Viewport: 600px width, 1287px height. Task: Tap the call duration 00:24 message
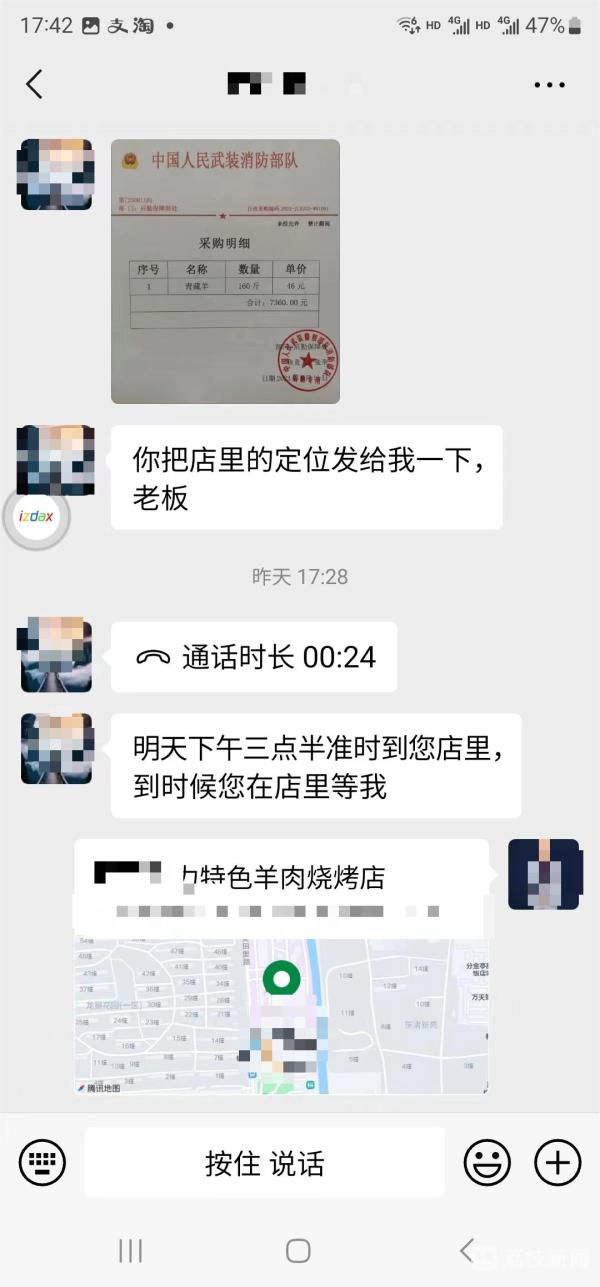coord(253,657)
